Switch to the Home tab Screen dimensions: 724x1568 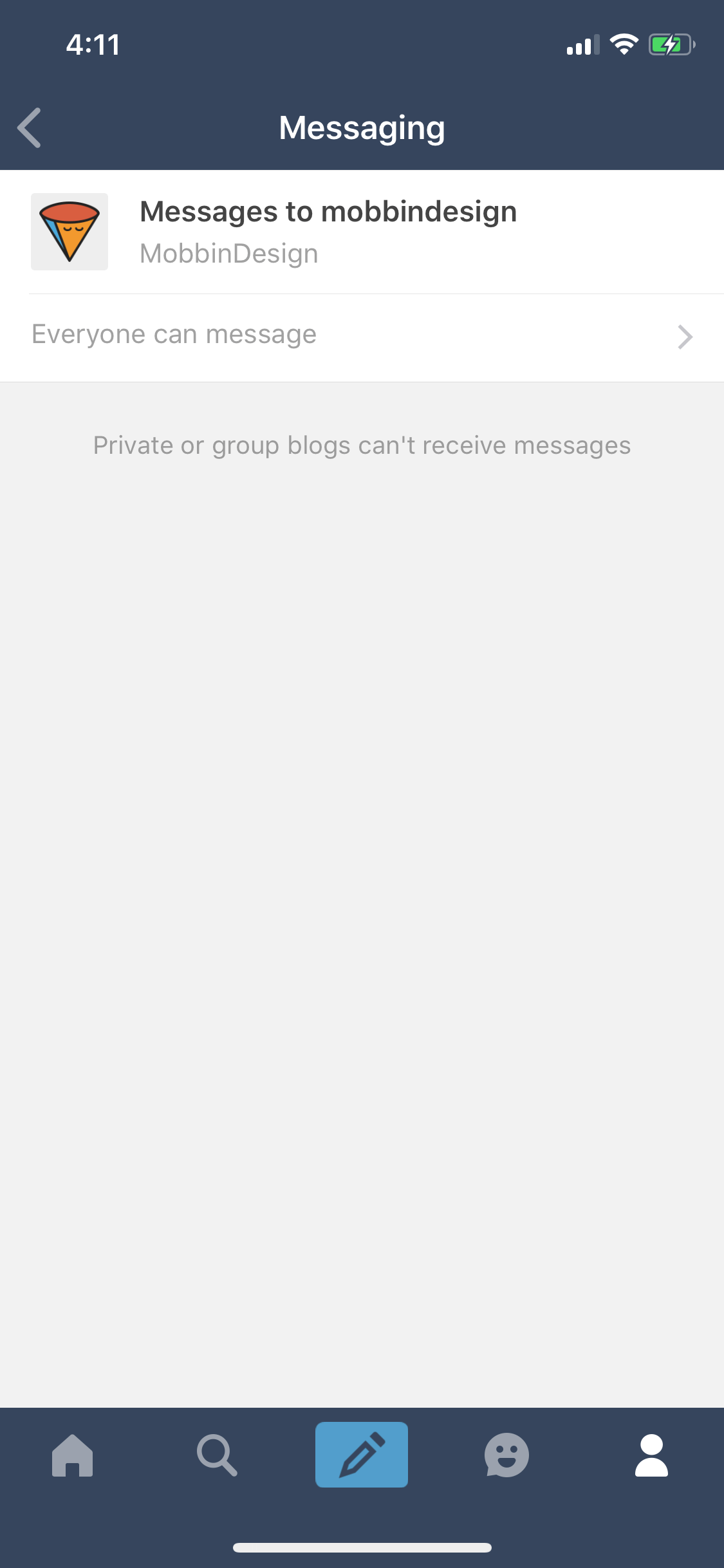coord(72,1455)
